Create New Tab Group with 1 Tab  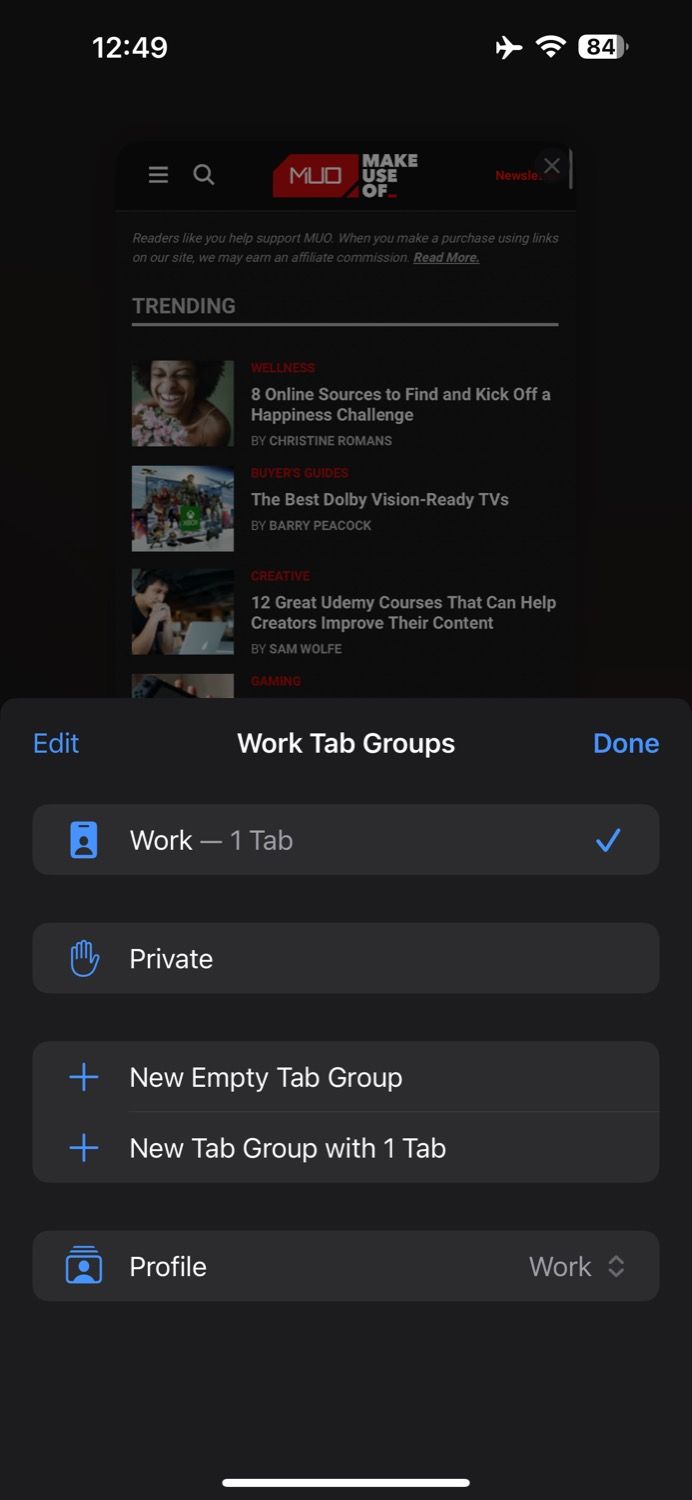click(345, 1148)
